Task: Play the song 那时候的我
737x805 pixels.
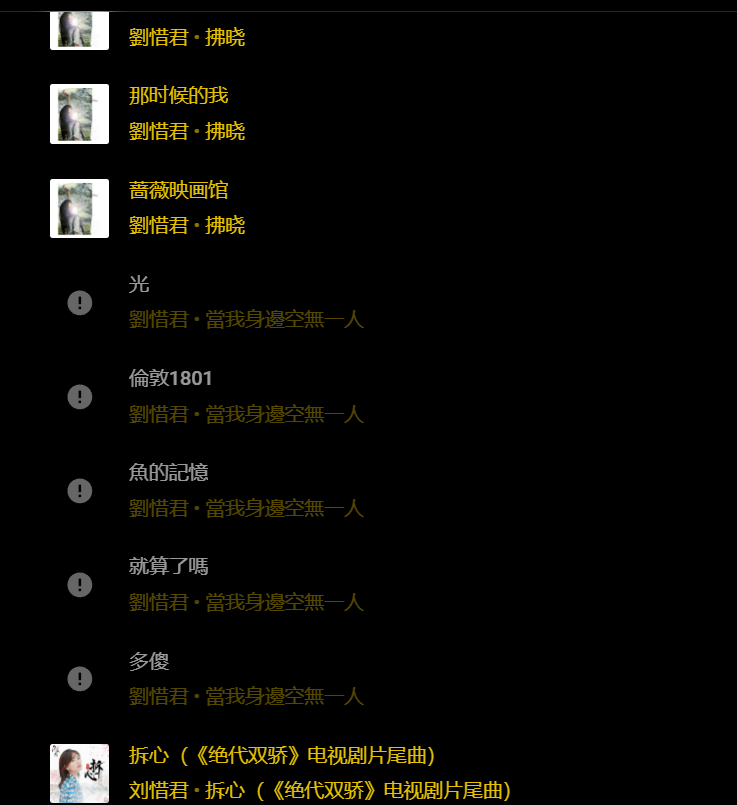Action: point(179,96)
